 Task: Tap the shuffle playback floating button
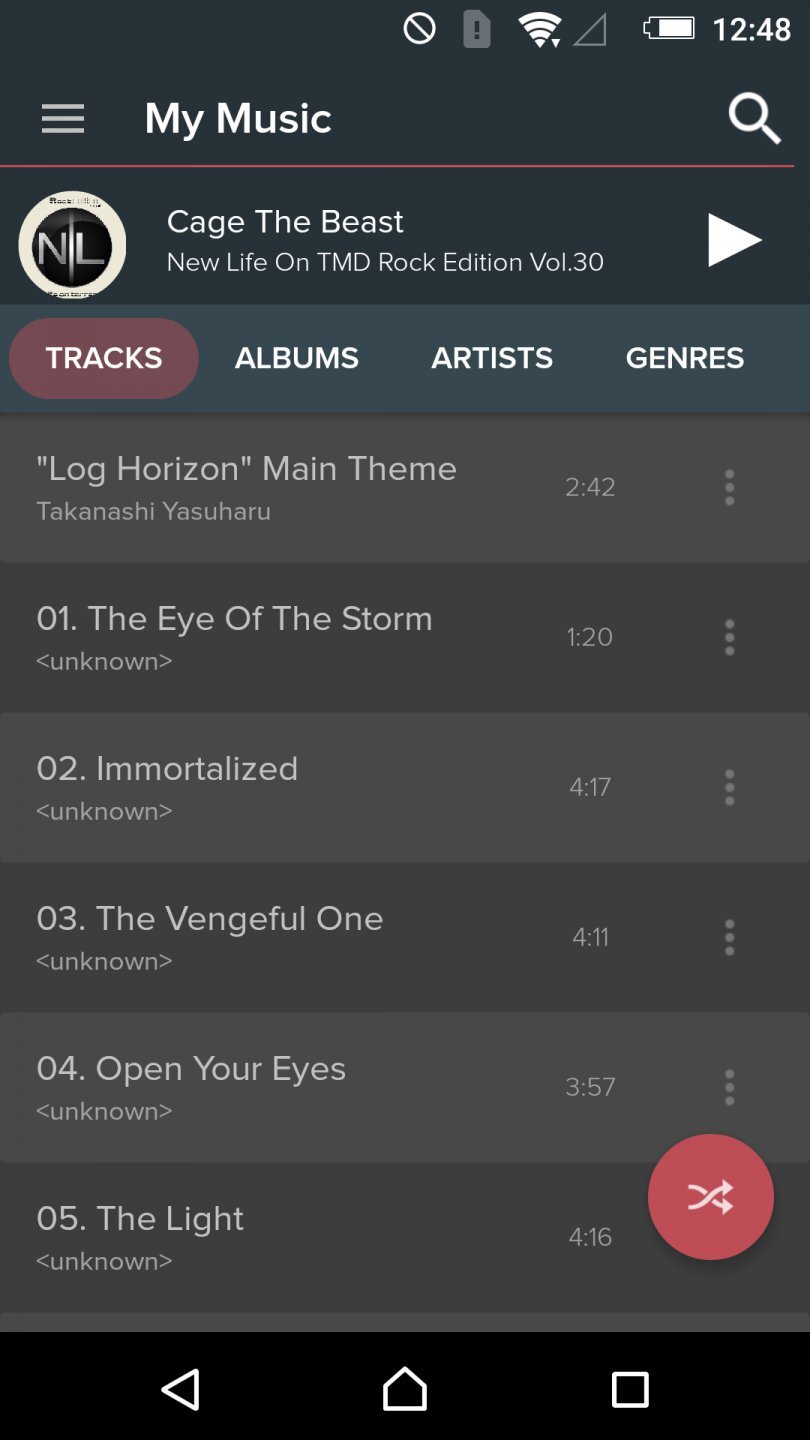point(710,1197)
